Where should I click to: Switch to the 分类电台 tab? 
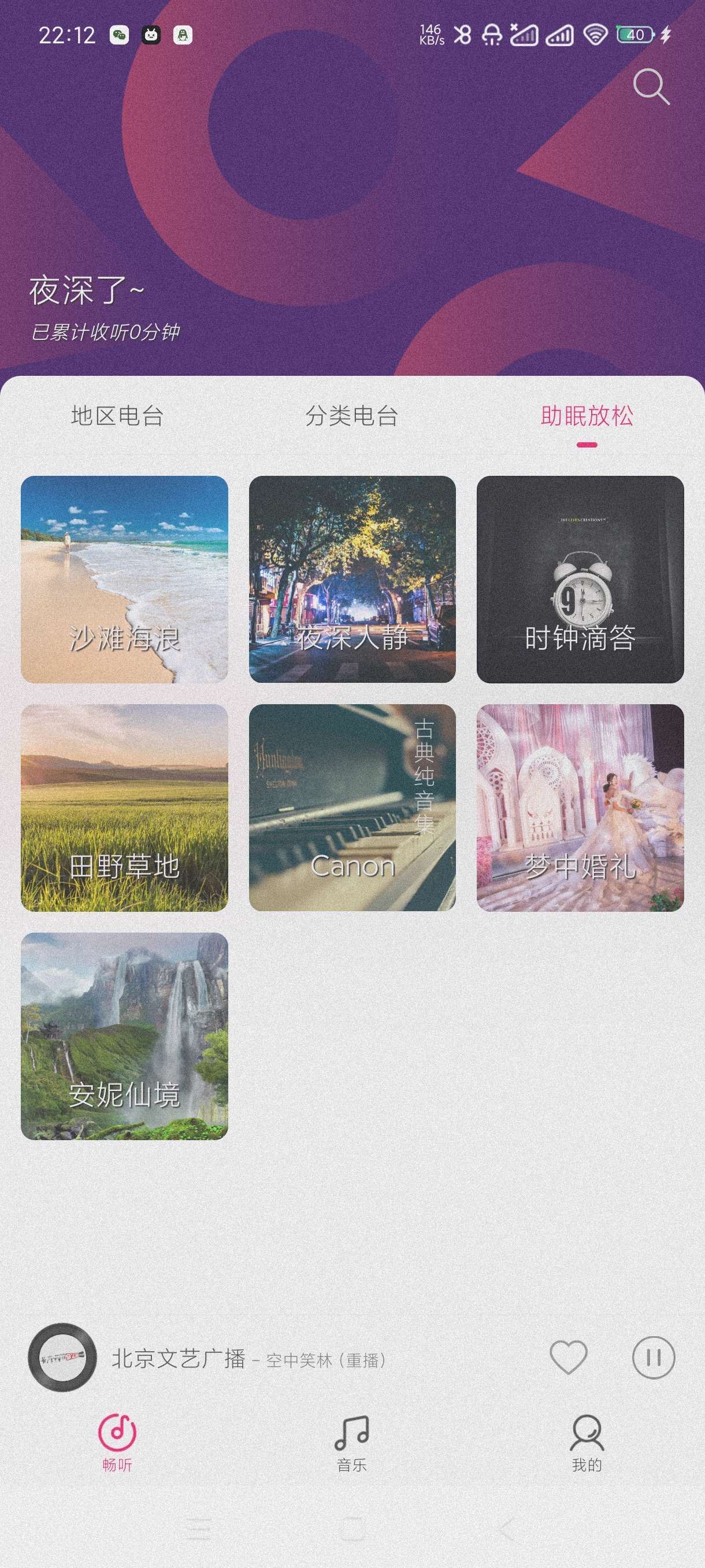pos(351,416)
